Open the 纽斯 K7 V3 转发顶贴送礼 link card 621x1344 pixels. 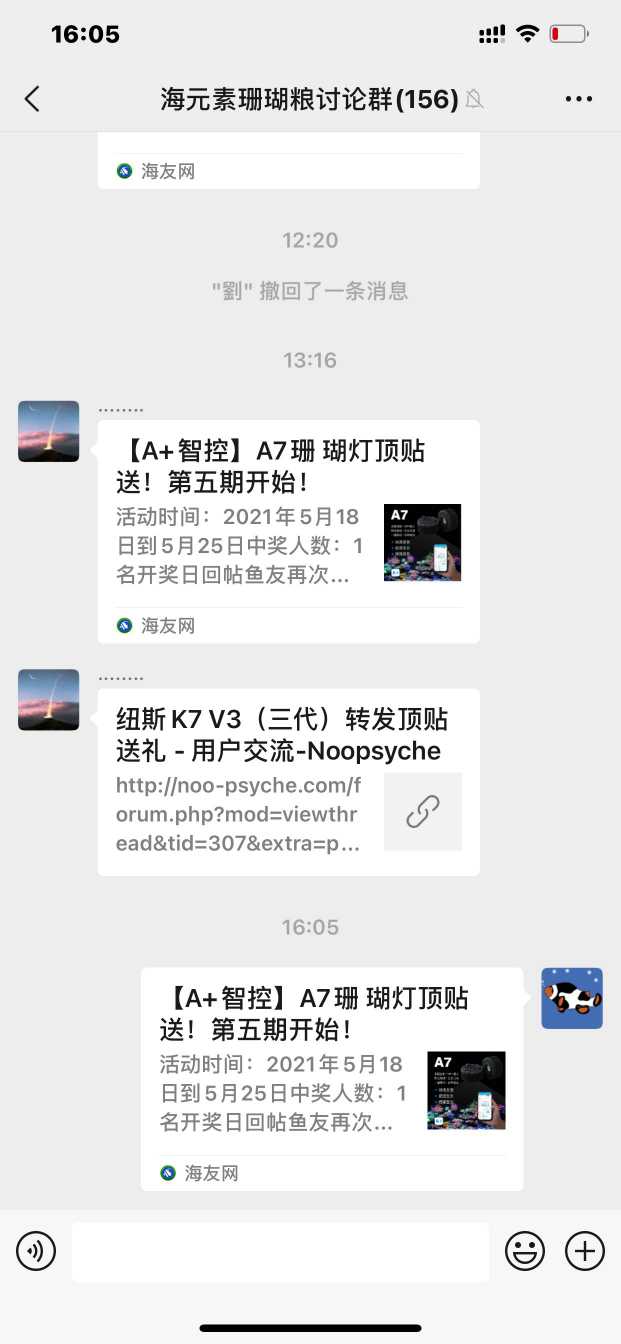pos(288,782)
